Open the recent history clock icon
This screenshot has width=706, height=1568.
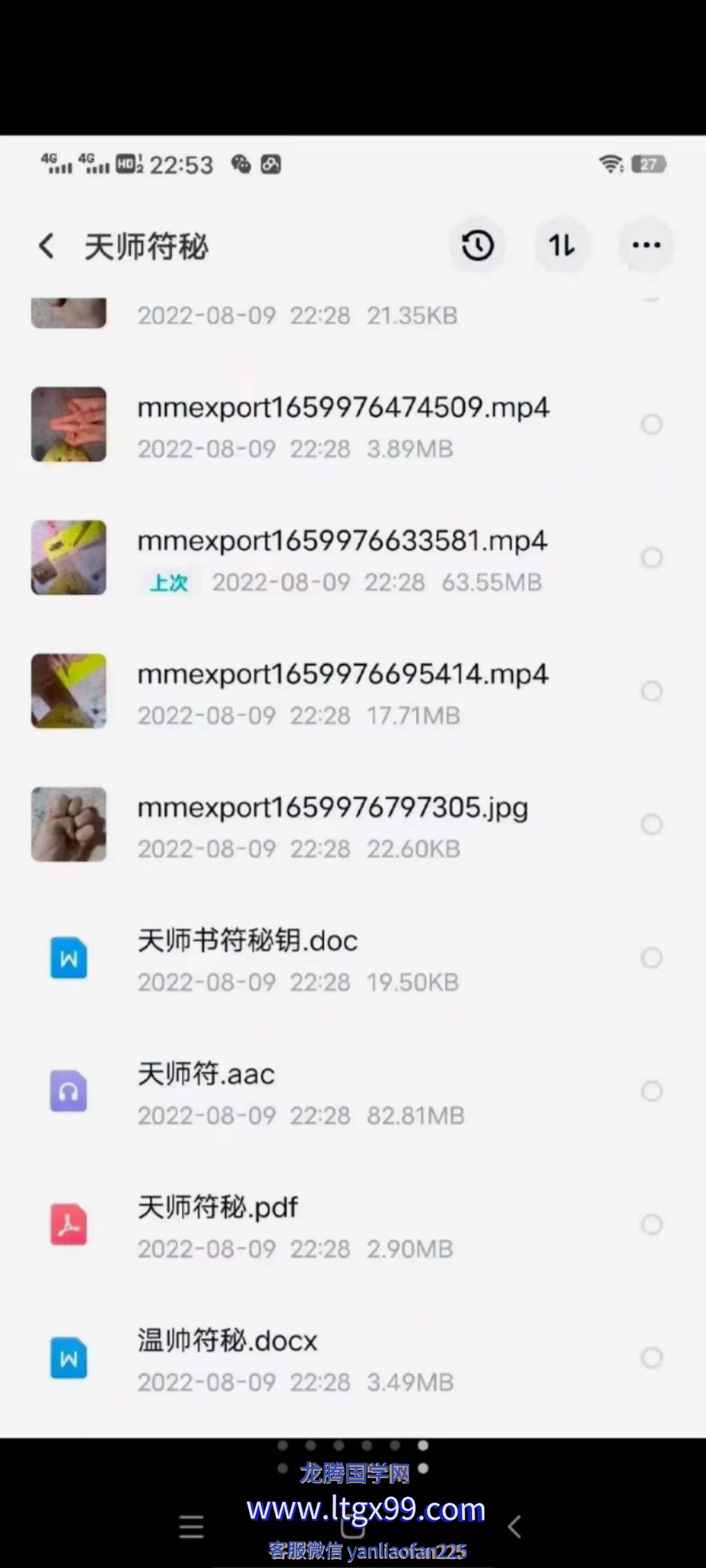[478, 246]
